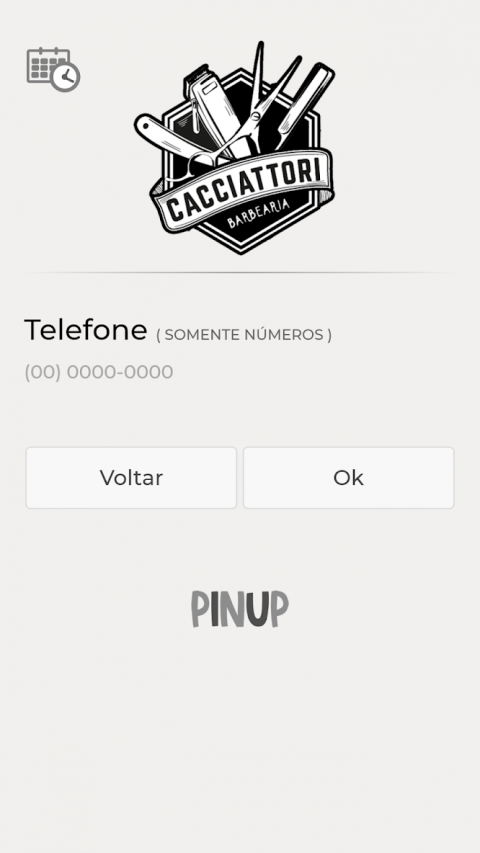The image size is (480, 853).
Task: Focus the Telefone number field
Action: pos(239,372)
